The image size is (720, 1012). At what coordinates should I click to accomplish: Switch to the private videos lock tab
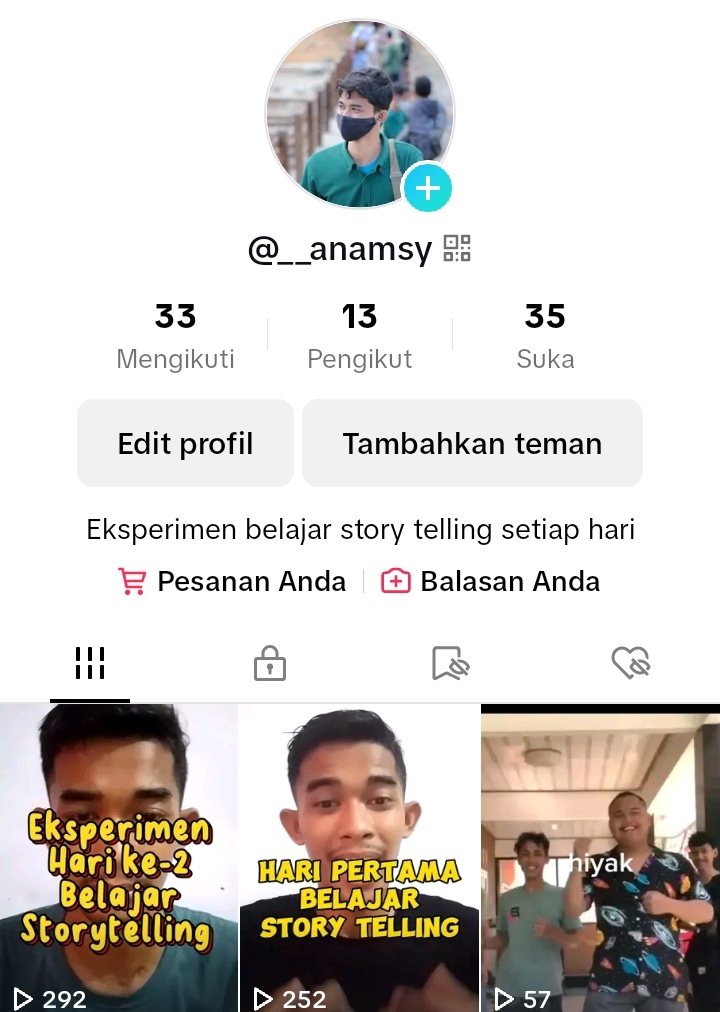(x=270, y=663)
